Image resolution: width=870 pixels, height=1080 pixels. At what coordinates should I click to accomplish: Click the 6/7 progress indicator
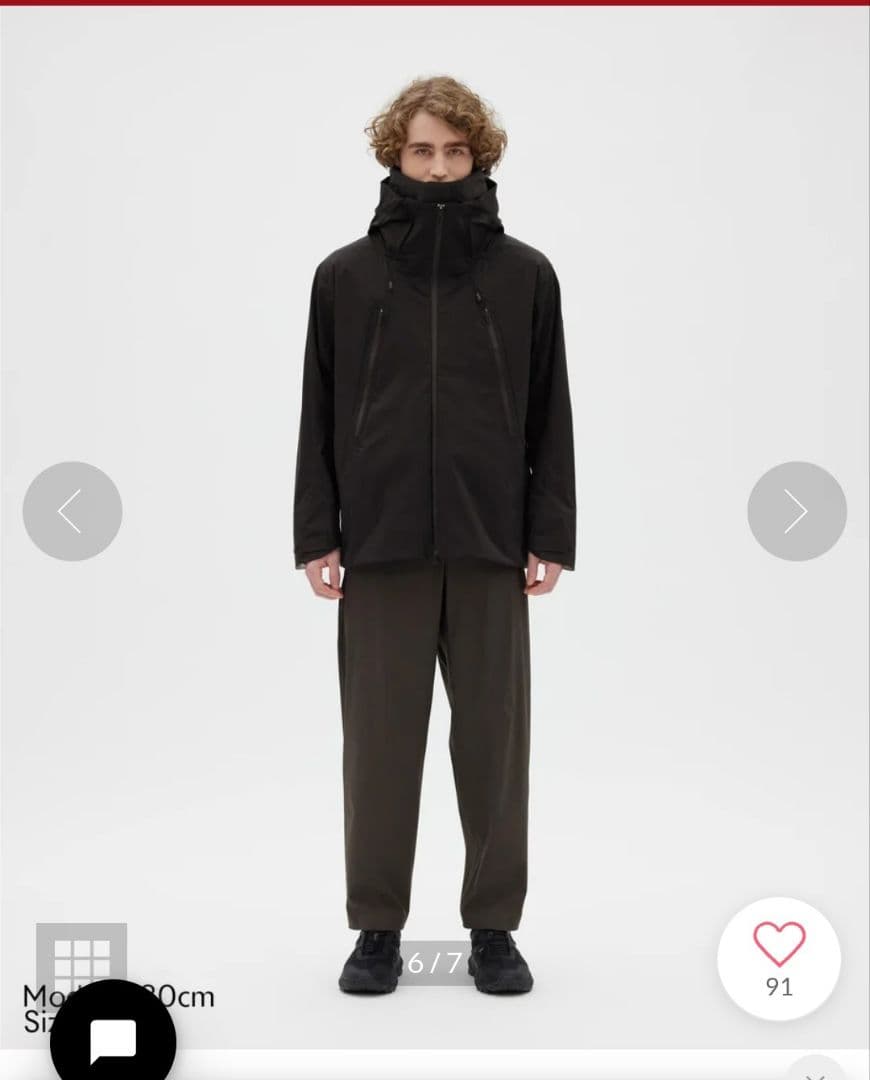click(x=435, y=962)
